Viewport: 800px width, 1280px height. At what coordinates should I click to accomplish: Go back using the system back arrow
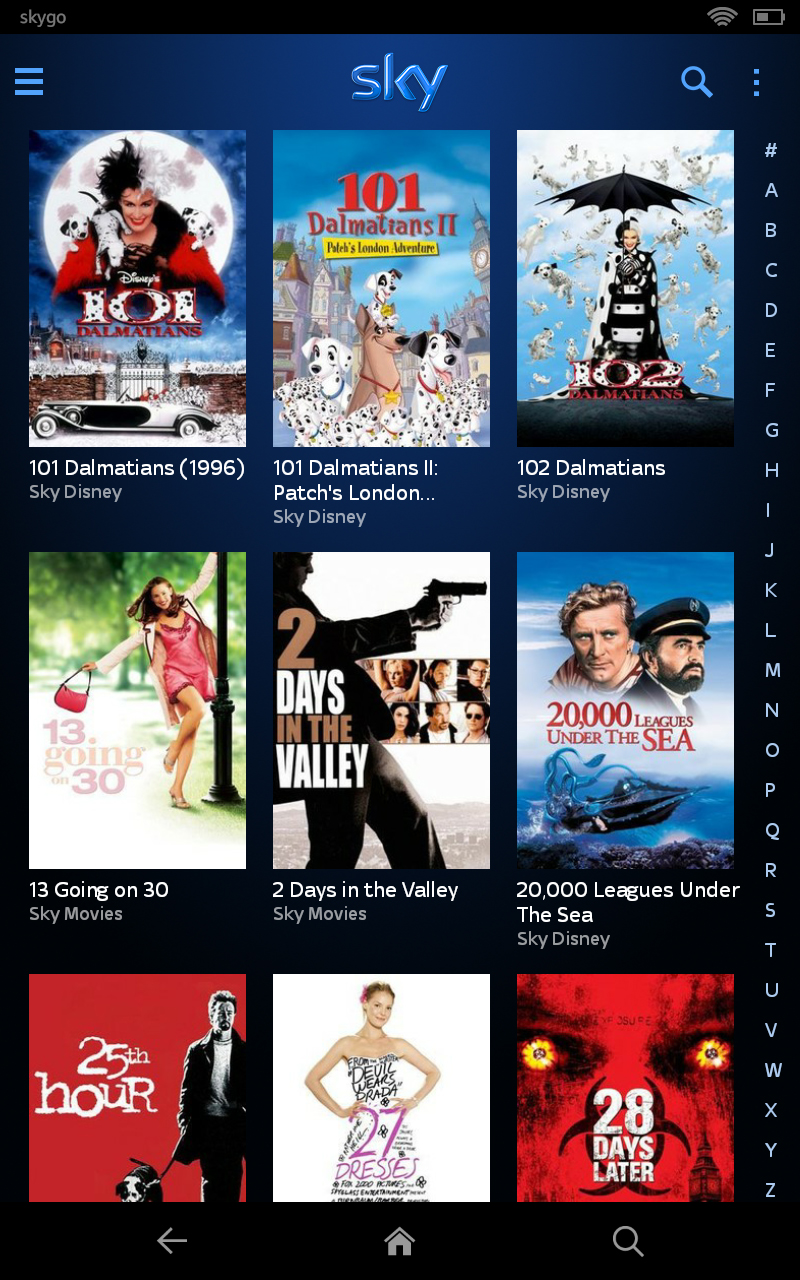172,1241
